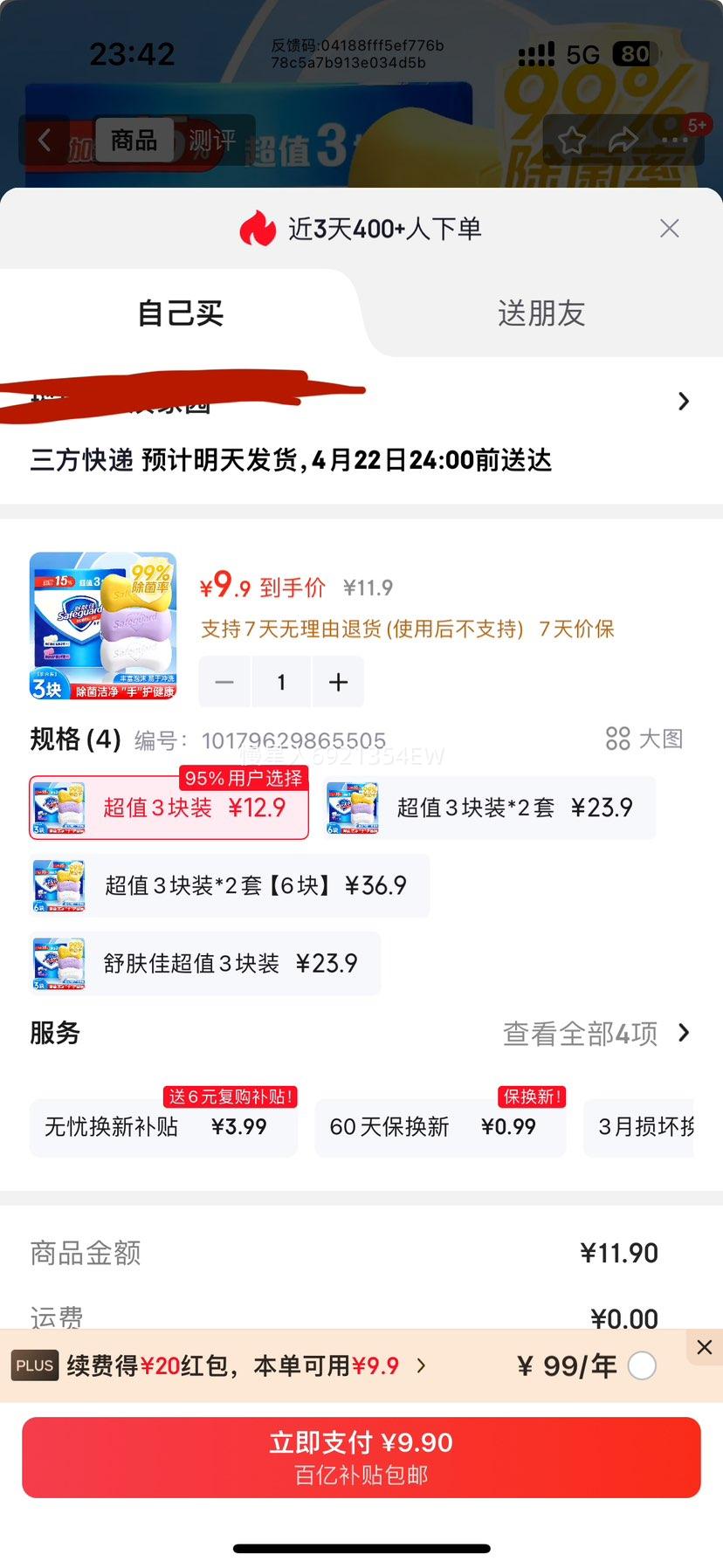Switch to the 自己买 tab
The width and height of the screenshot is (723, 1568).
pyautogui.click(x=181, y=313)
